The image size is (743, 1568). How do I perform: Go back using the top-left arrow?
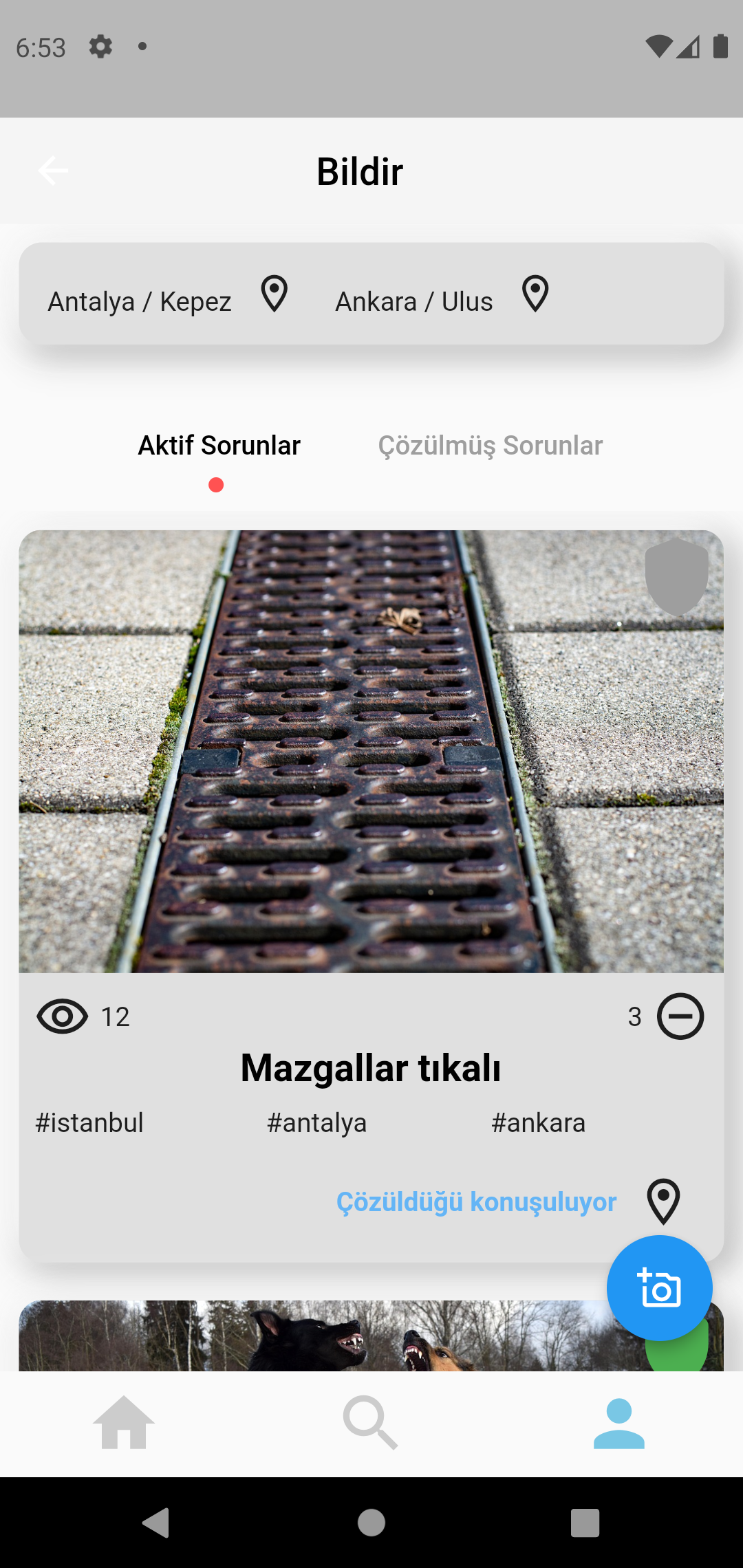[x=53, y=171]
